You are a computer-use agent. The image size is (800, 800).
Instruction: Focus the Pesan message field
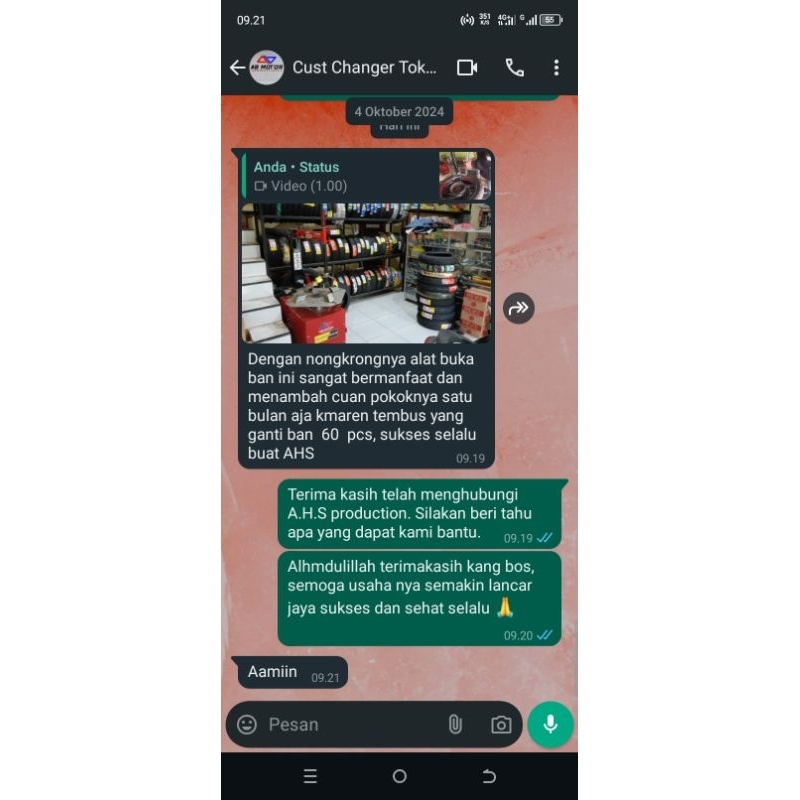click(350, 724)
